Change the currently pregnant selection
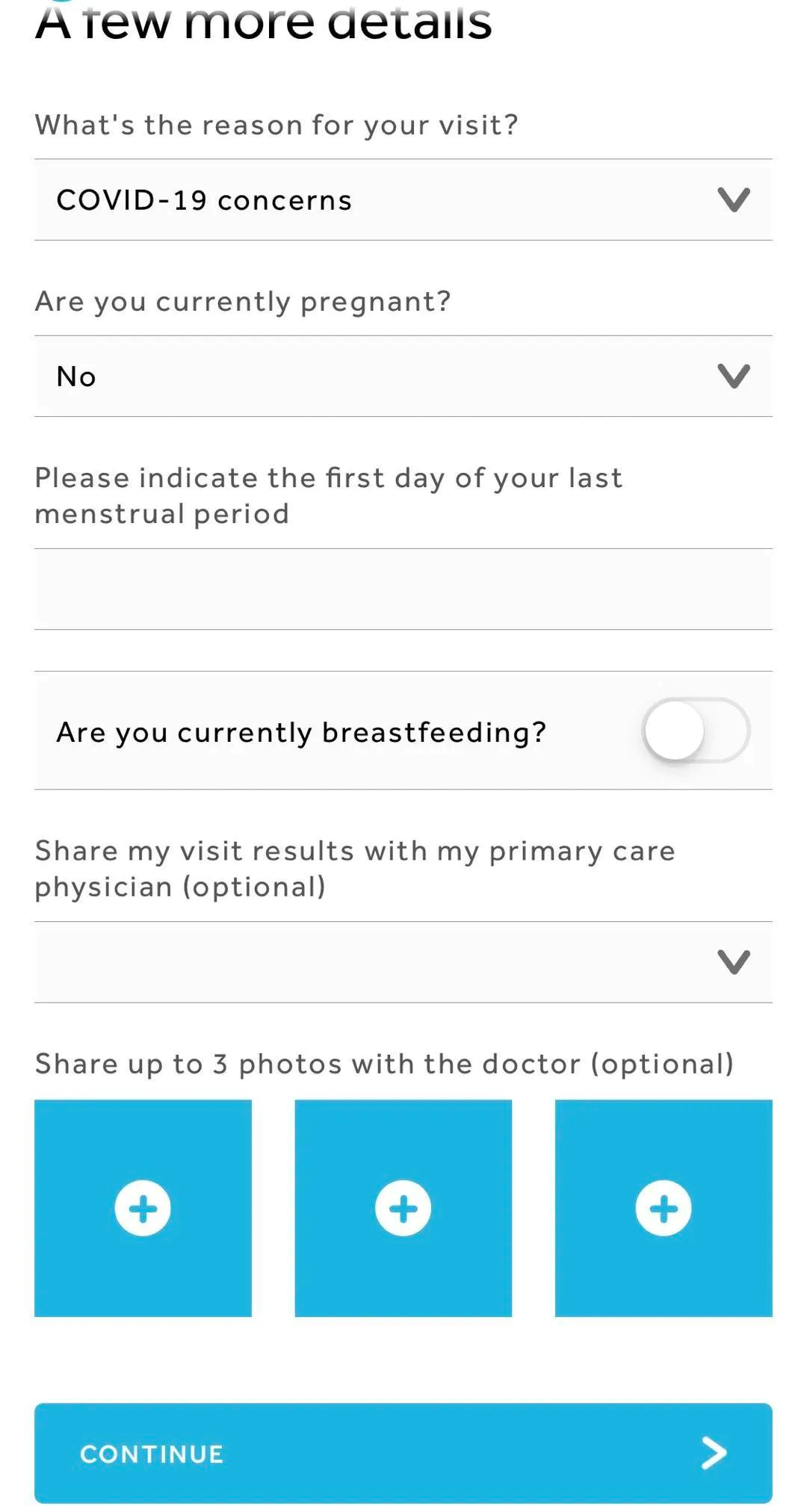The height and width of the screenshot is (1512, 807). click(403, 377)
